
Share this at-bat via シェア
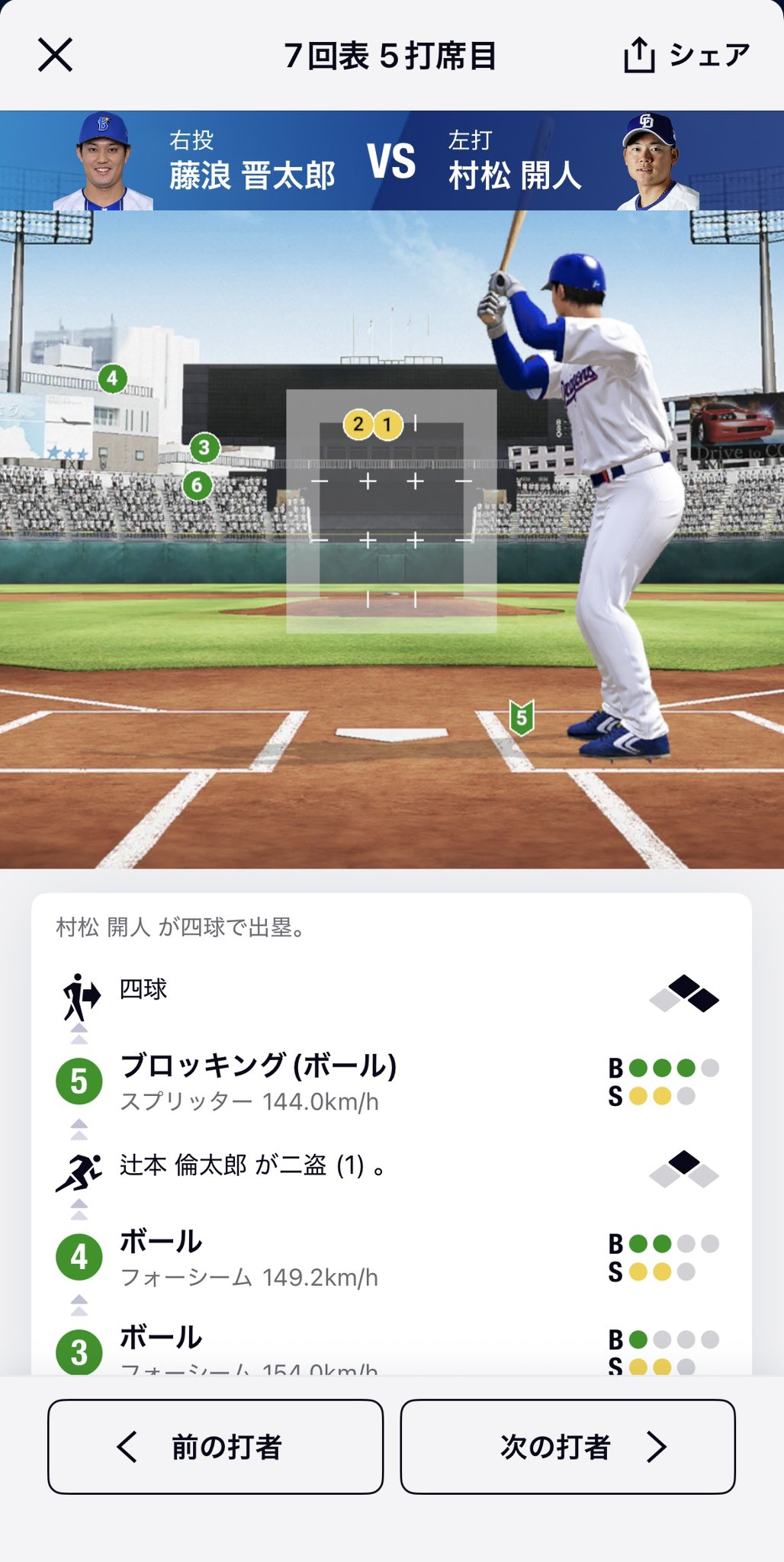click(x=686, y=55)
